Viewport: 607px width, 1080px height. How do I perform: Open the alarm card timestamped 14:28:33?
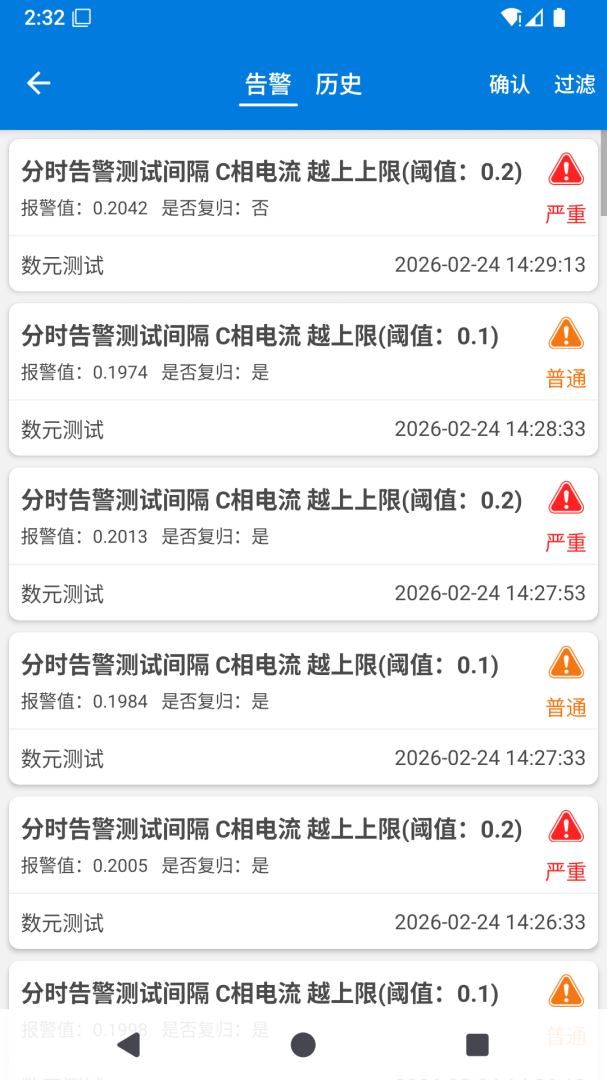303,380
